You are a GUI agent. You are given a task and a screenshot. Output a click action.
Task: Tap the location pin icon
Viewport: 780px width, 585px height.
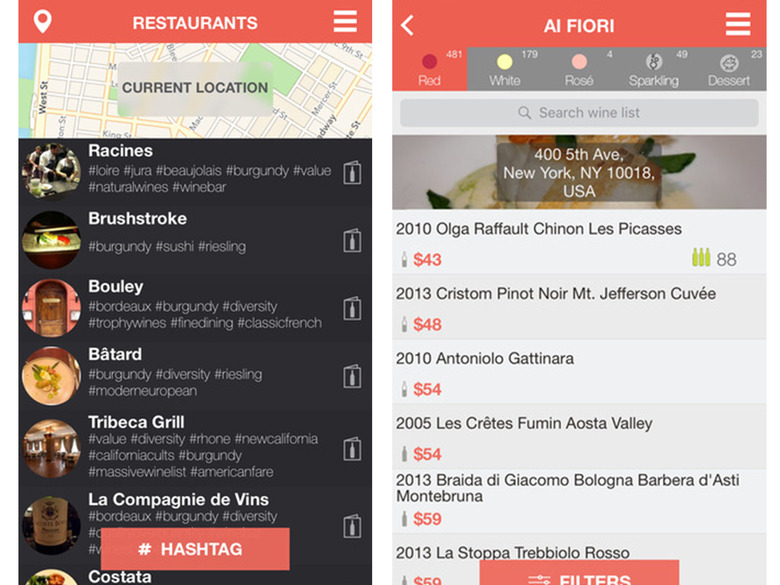pyautogui.click(x=42, y=21)
